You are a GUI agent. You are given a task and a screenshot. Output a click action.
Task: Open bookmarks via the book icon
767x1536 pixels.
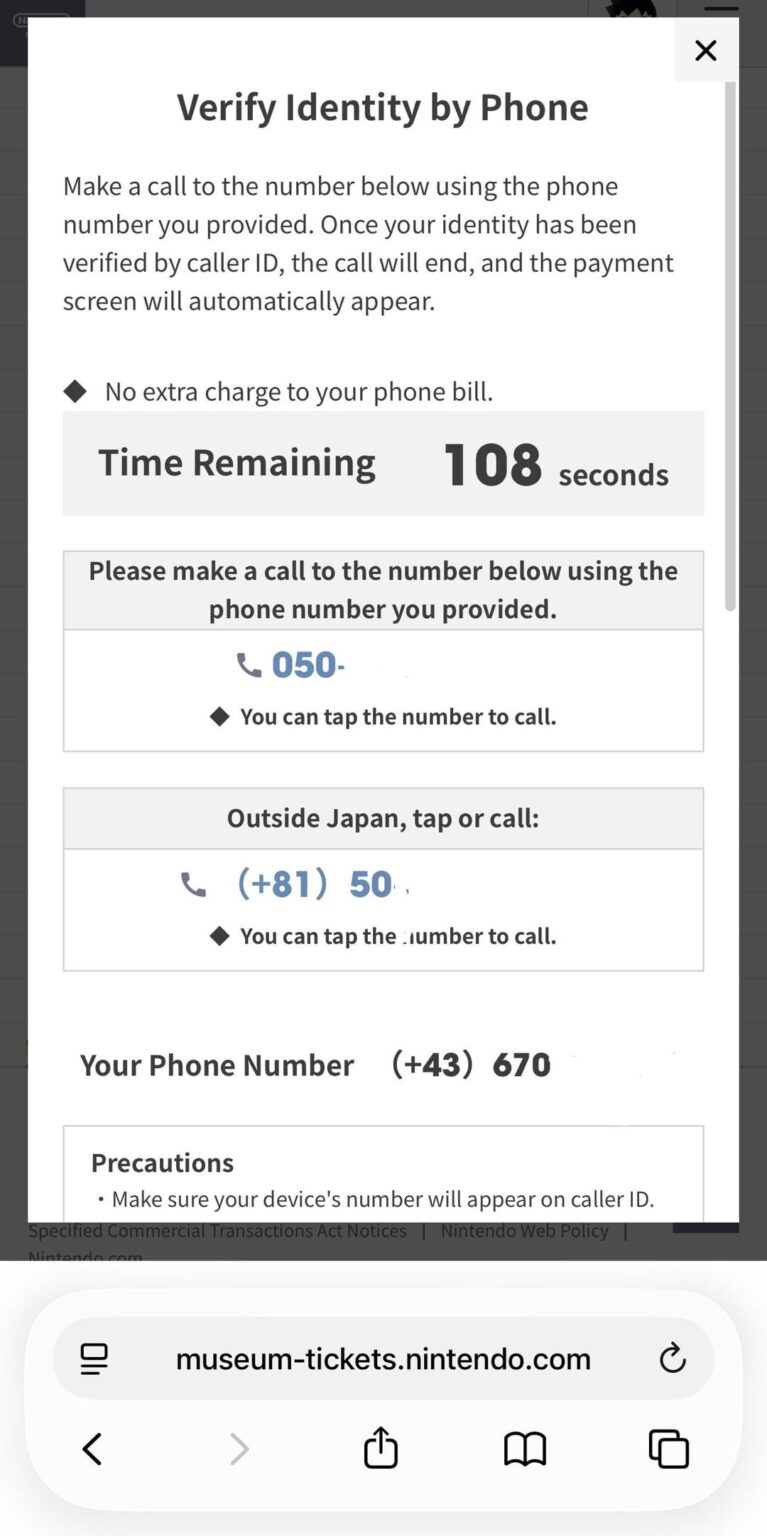coord(524,1448)
